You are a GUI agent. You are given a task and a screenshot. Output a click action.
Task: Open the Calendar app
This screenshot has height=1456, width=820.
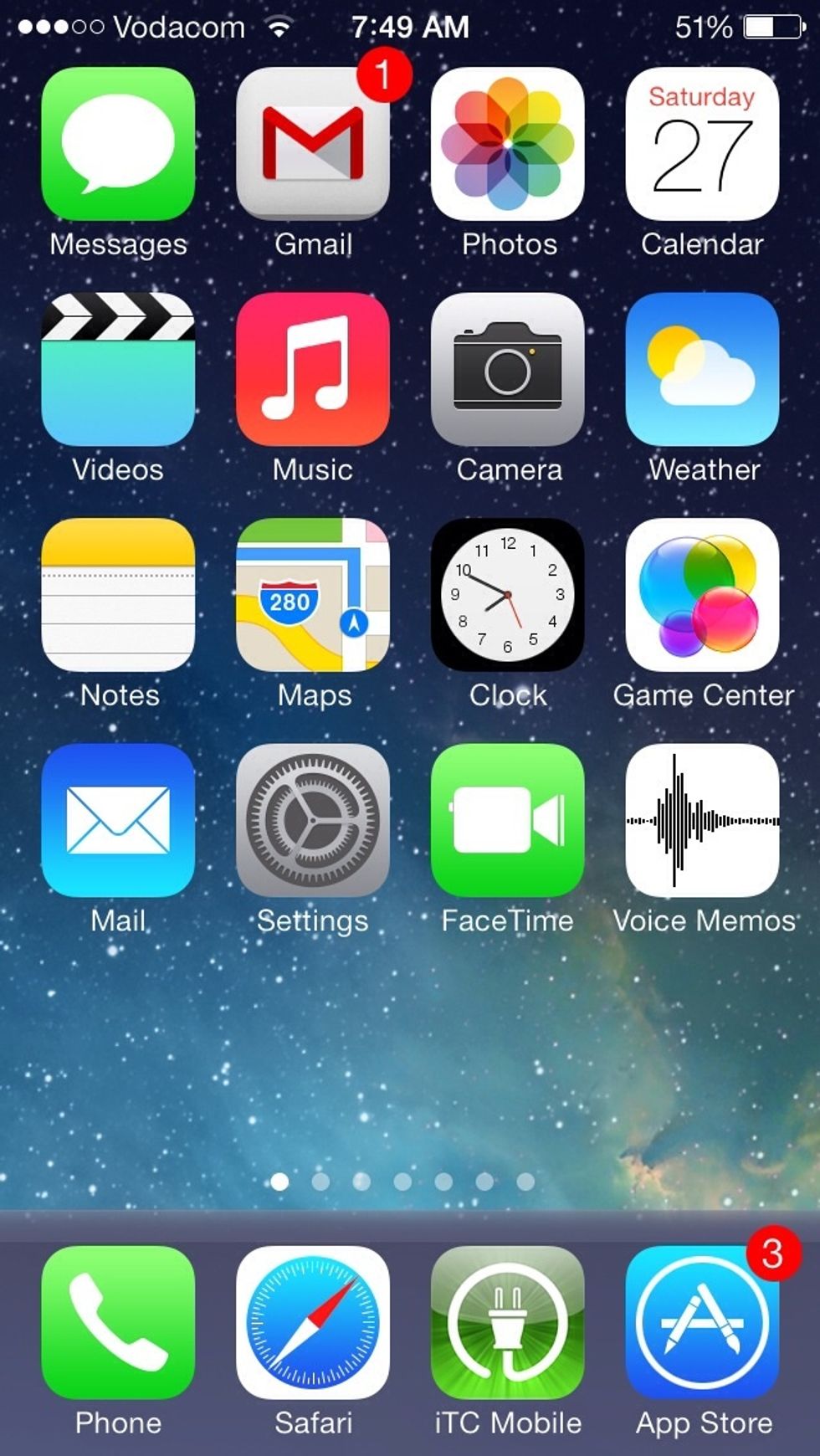[703, 144]
